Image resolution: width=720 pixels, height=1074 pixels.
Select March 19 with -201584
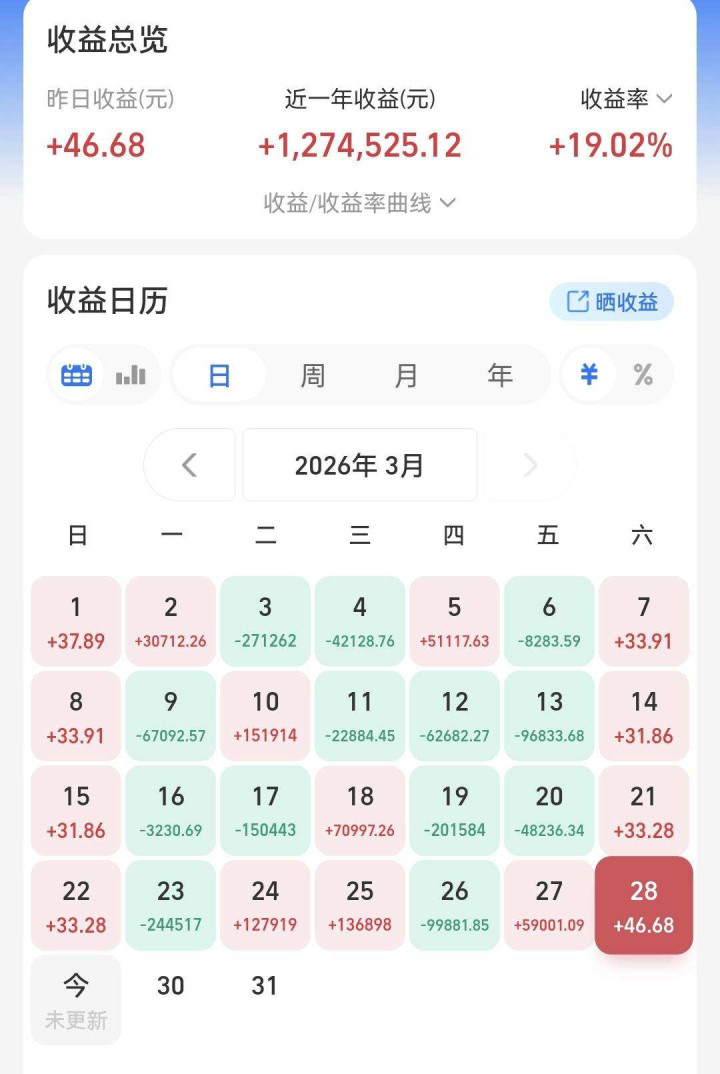pyautogui.click(x=454, y=811)
